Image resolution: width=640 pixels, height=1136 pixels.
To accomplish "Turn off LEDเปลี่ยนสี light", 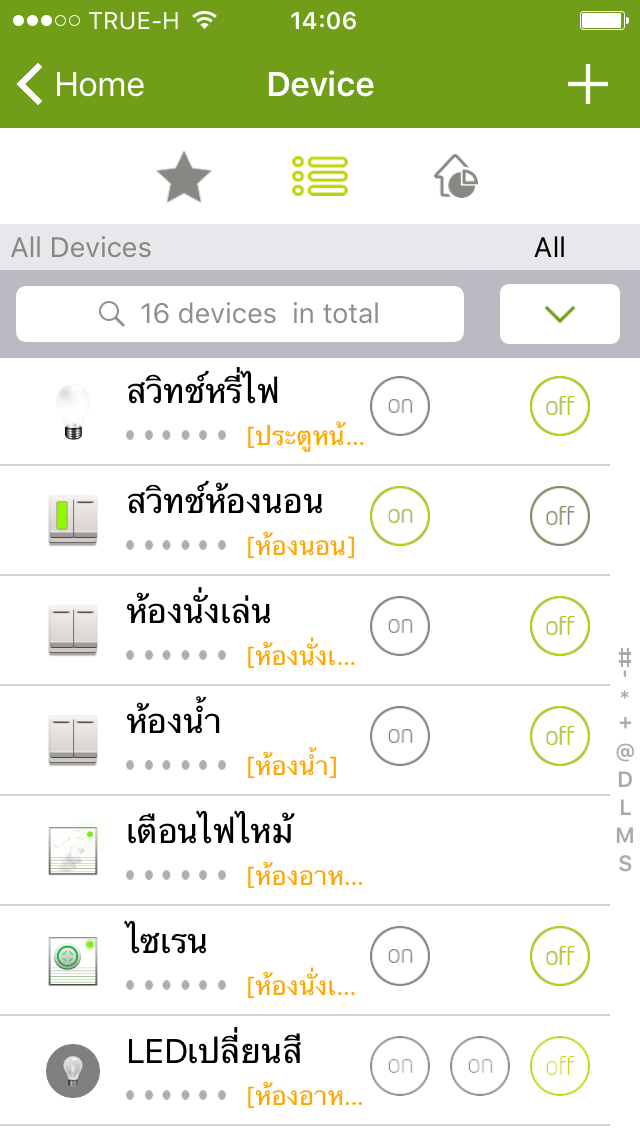I will pos(560,1066).
